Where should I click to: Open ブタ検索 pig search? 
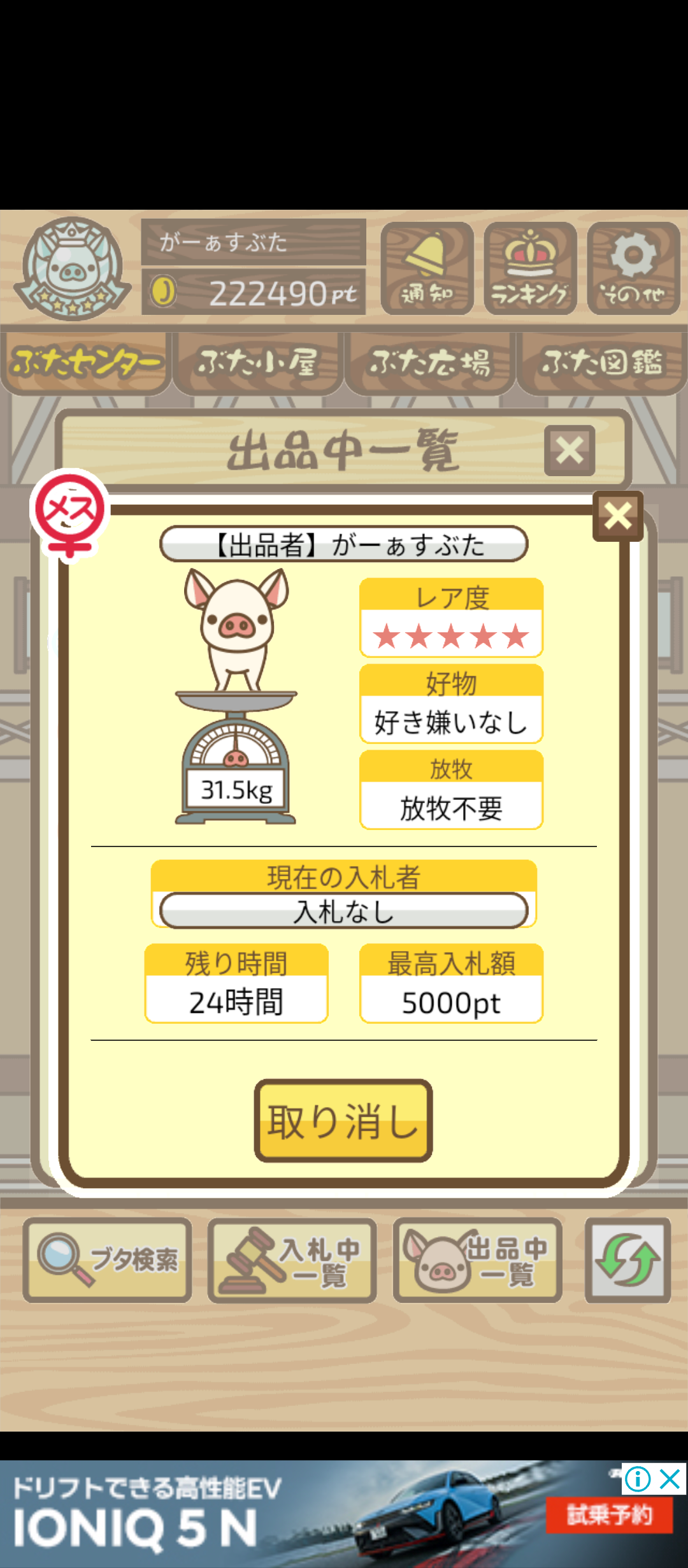pos(107,1260)
